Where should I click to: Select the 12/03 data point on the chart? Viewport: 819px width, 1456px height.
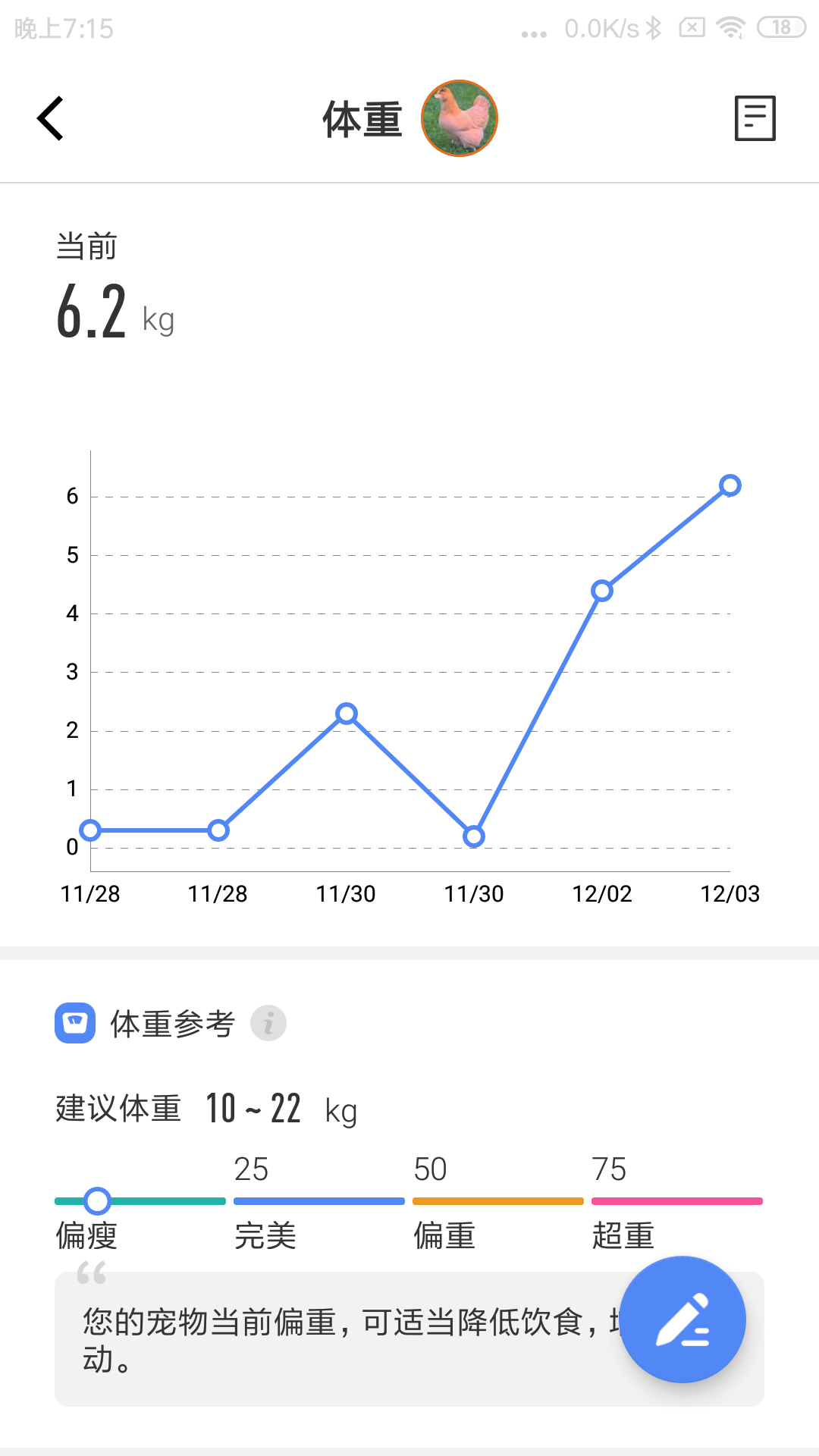click(729, 485)
